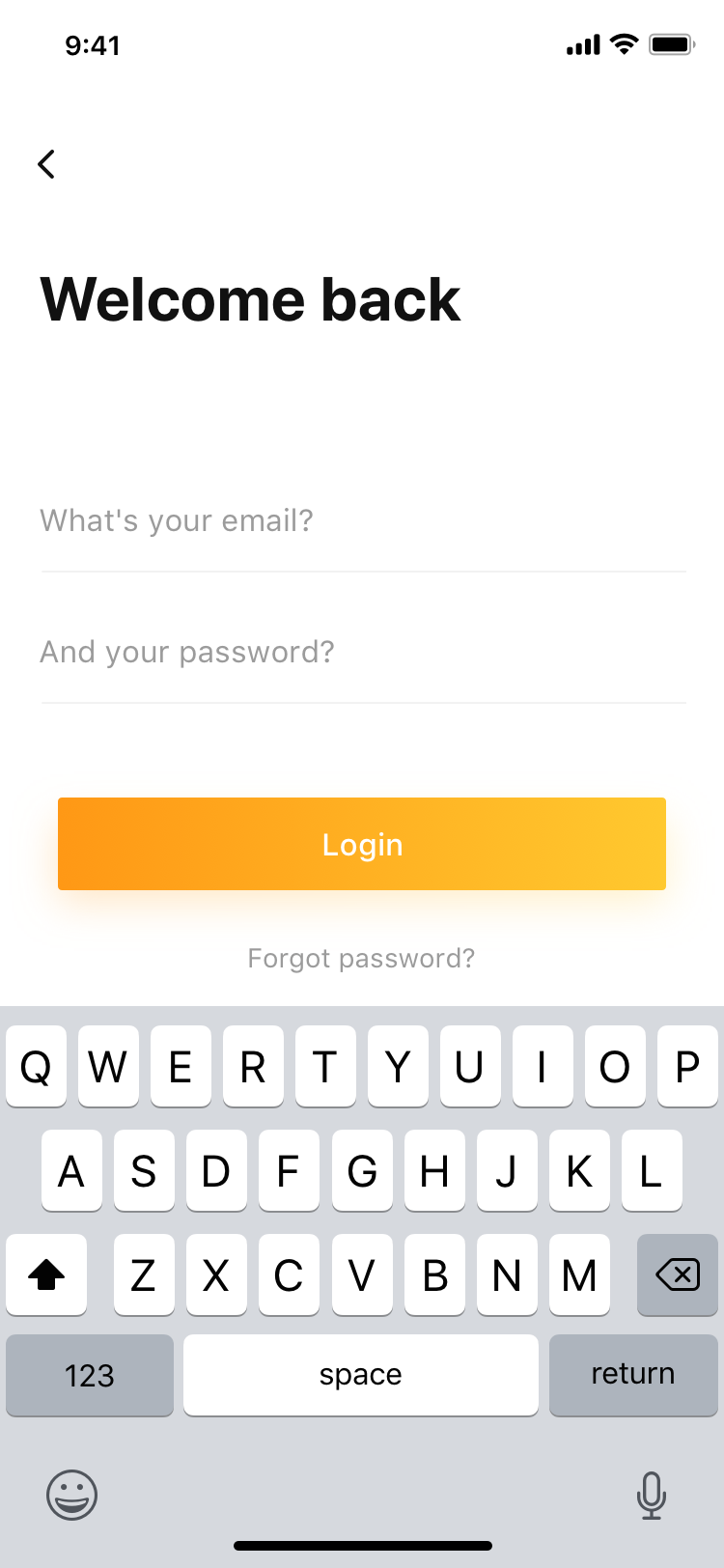Viewport: 724px width, 1568px height.
Task: Tap the keyboard return key
Action: point(633,1375)
